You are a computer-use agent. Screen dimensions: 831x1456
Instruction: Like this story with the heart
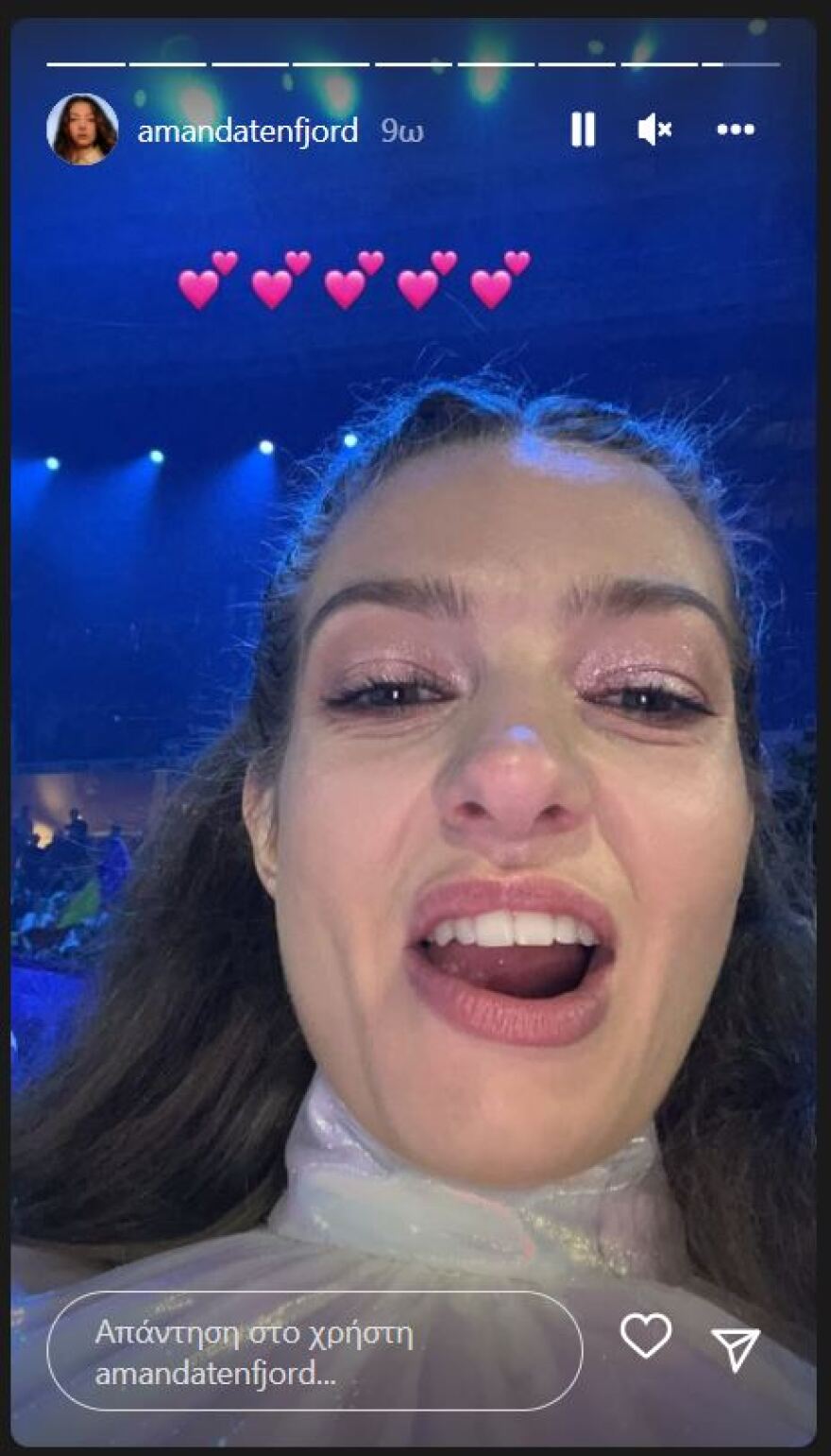[x=646, y=1336]
